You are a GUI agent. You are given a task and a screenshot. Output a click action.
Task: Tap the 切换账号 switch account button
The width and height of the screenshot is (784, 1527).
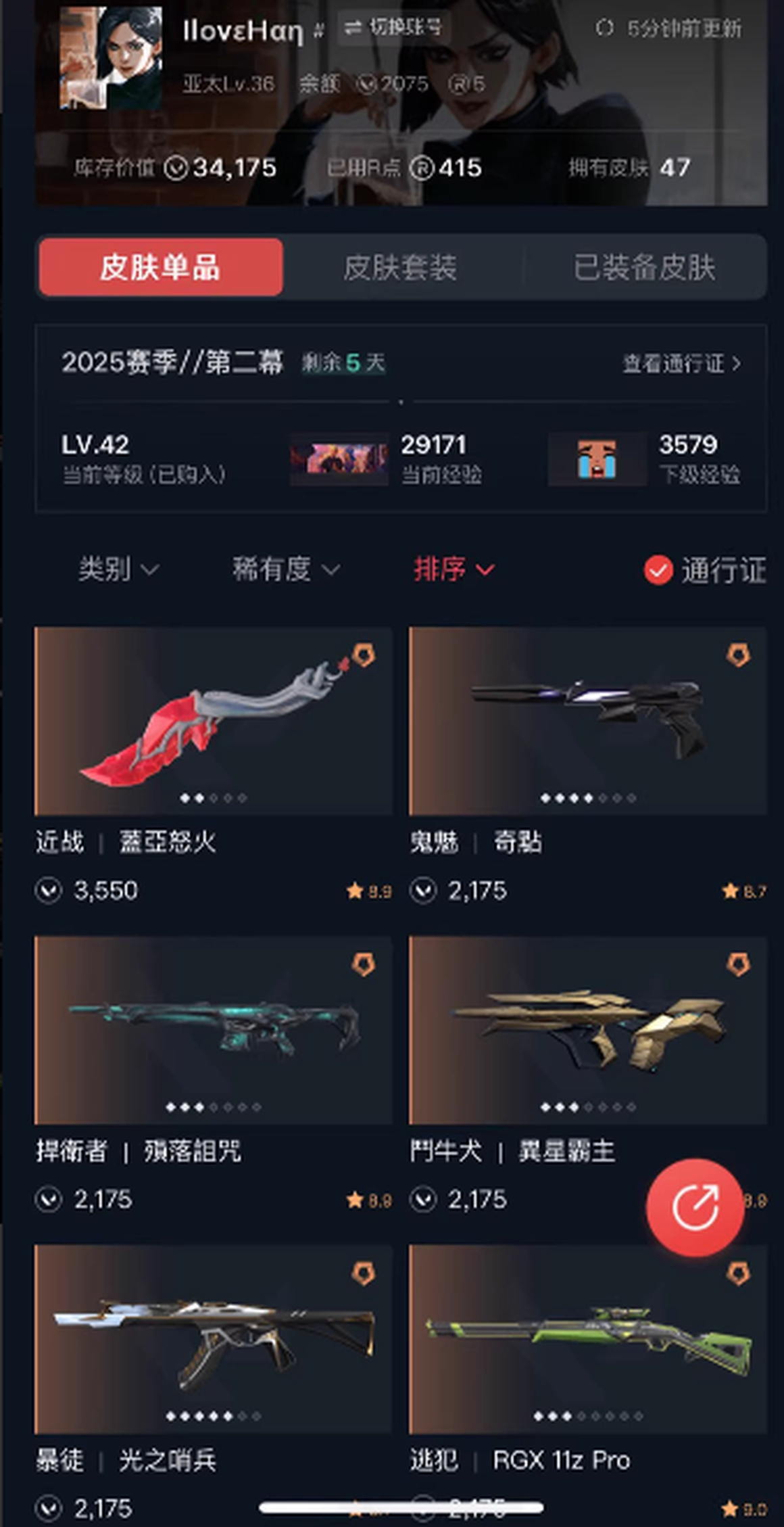(x=393, y=28)
